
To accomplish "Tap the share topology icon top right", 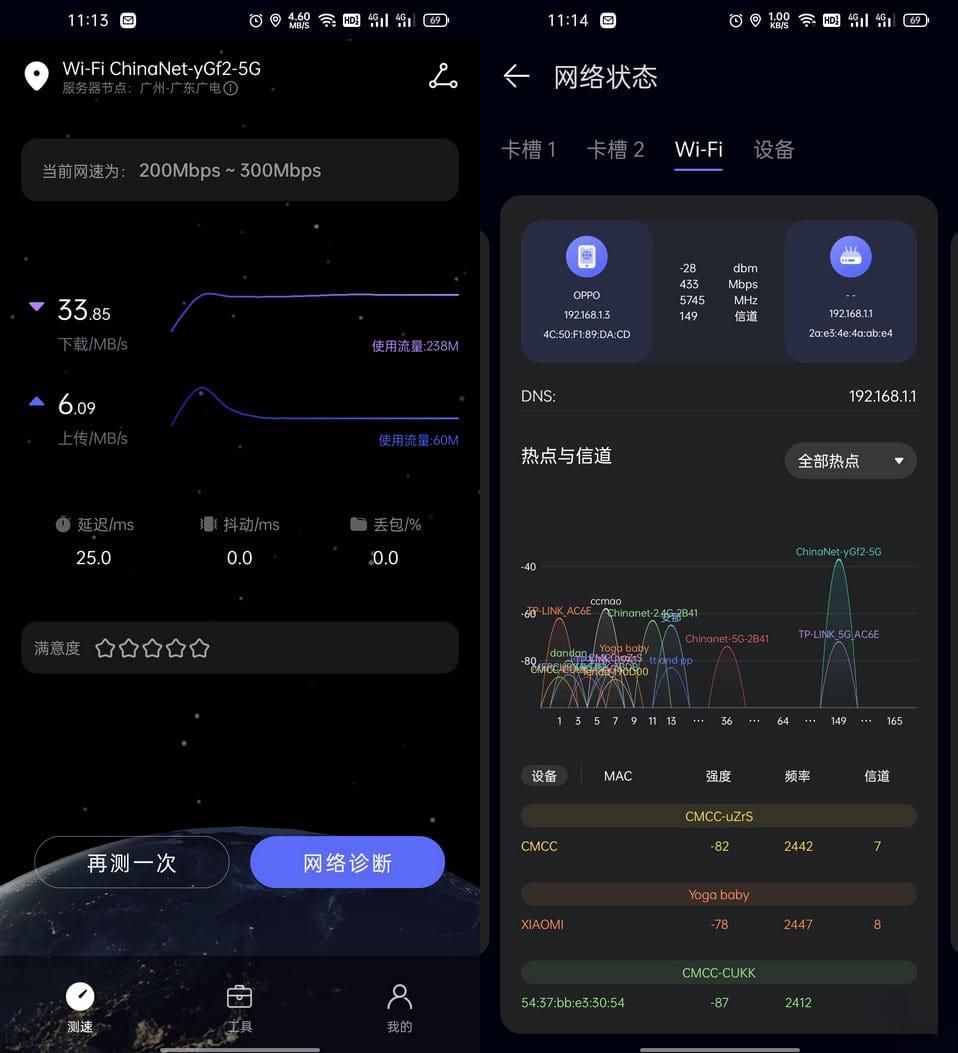I will pos(443,75).
